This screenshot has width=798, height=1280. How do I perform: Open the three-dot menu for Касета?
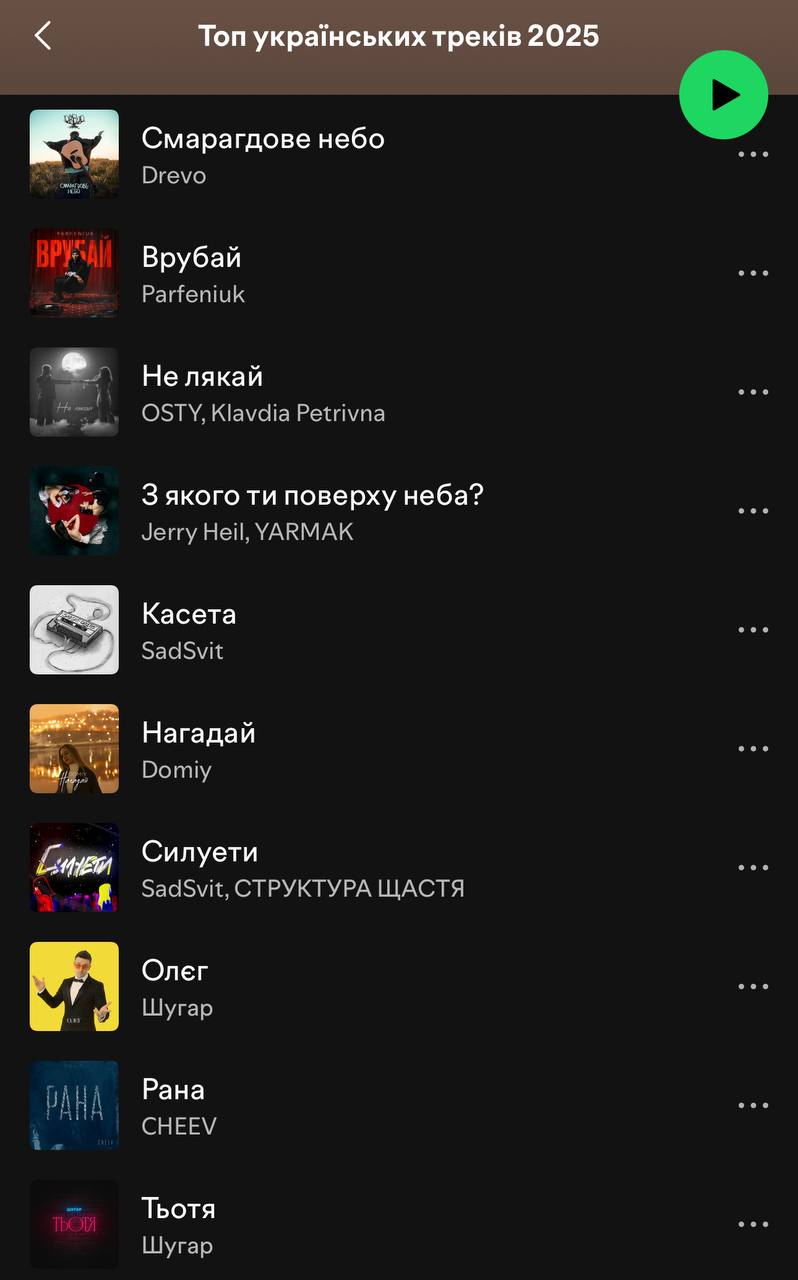[752, 630]
